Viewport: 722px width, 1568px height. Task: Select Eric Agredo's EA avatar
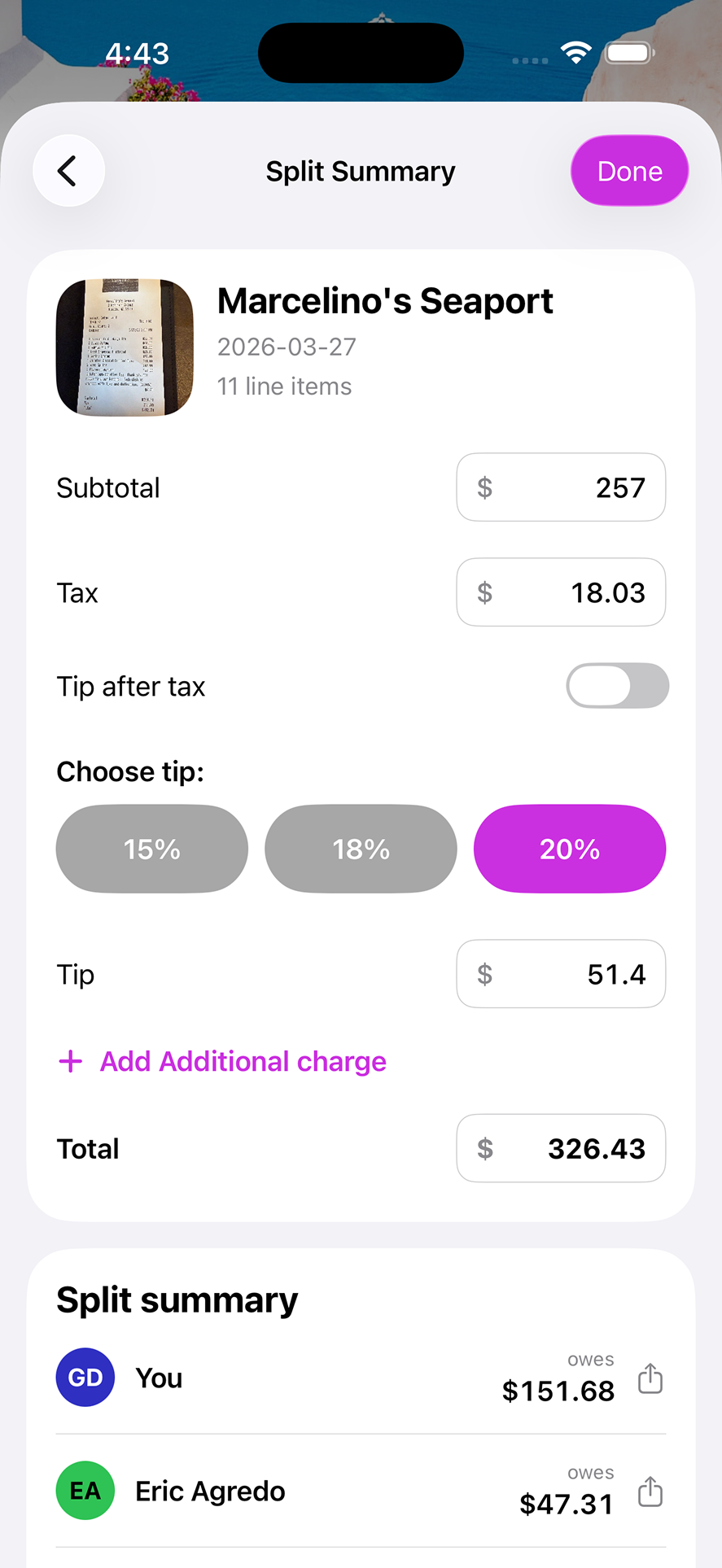point(85,1491)
